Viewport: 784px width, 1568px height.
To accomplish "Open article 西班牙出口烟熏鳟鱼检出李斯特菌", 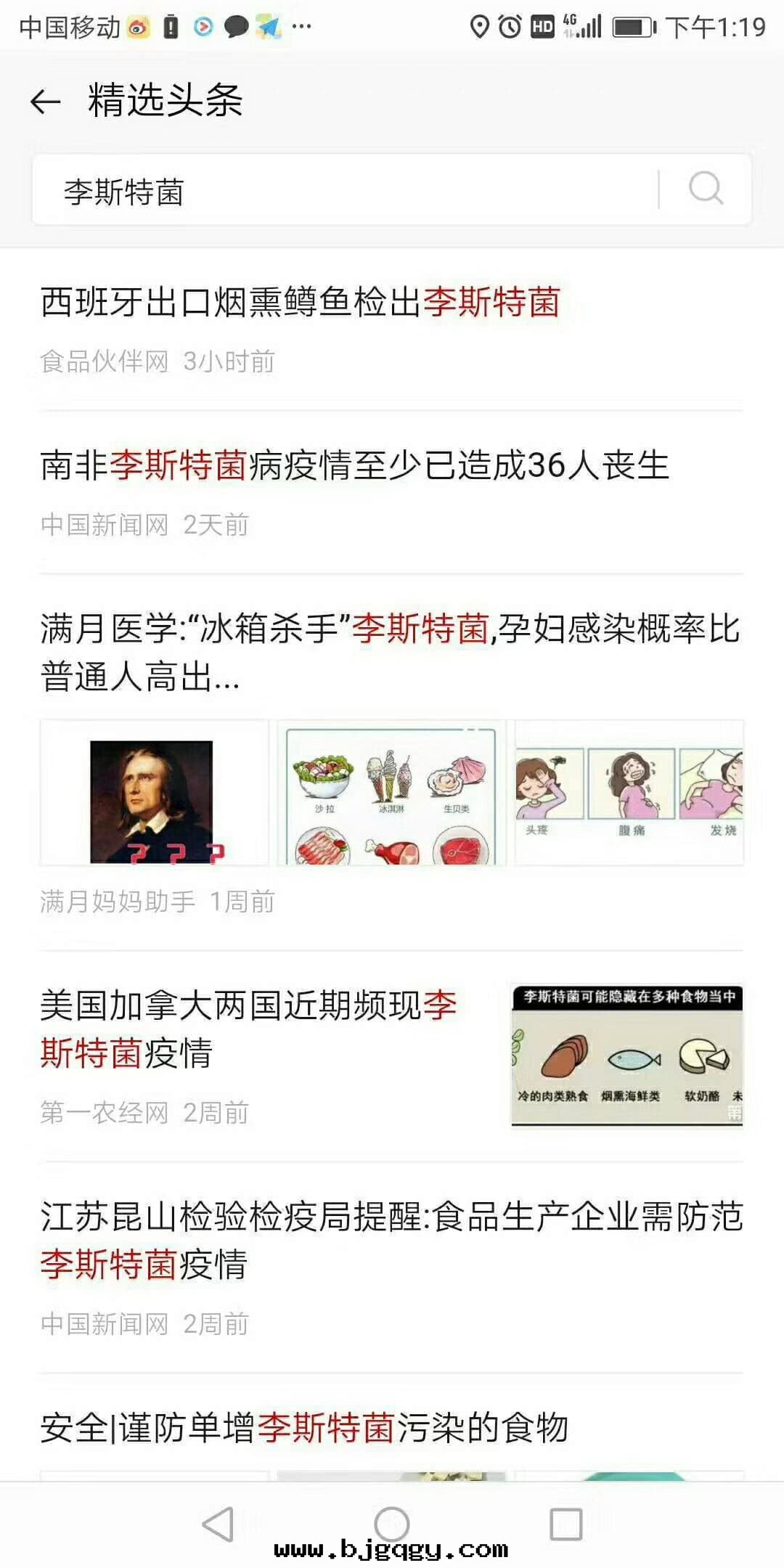I will [x=301, y=303].
